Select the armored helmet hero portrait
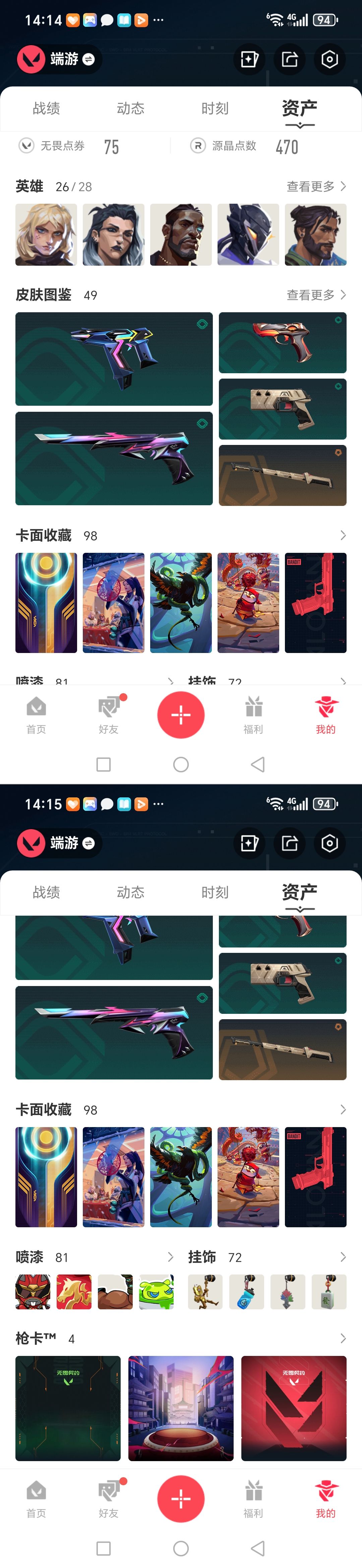Screen dimensions: 362x1568 [248, 235]
